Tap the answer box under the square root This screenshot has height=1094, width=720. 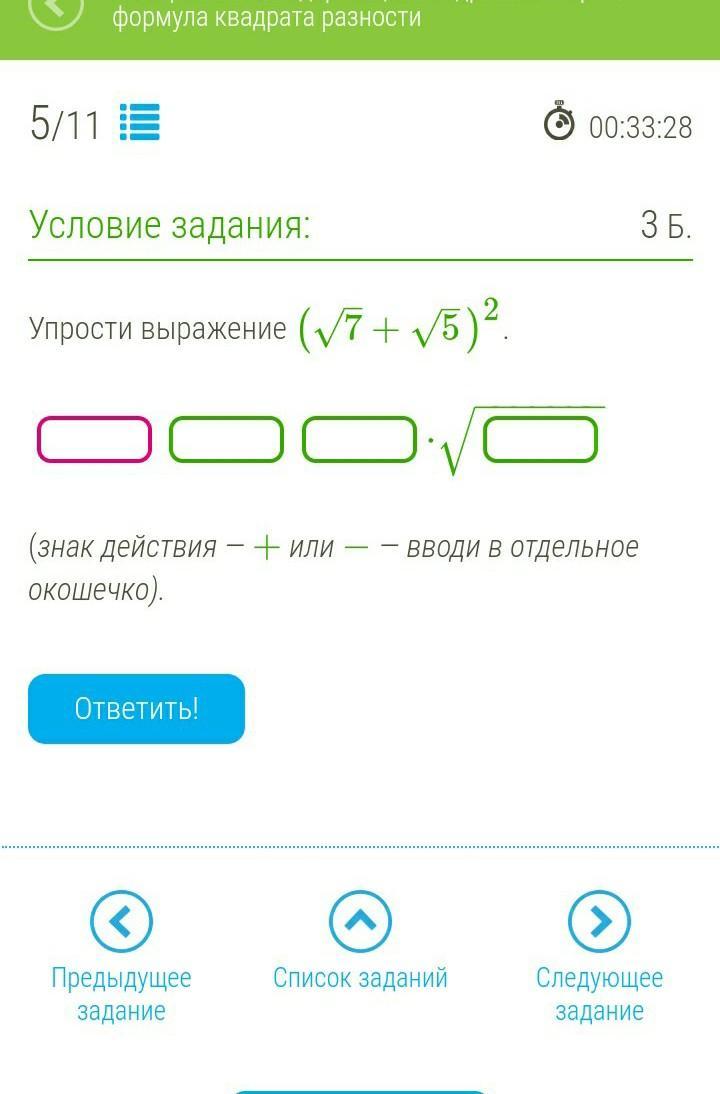point(540,440)
